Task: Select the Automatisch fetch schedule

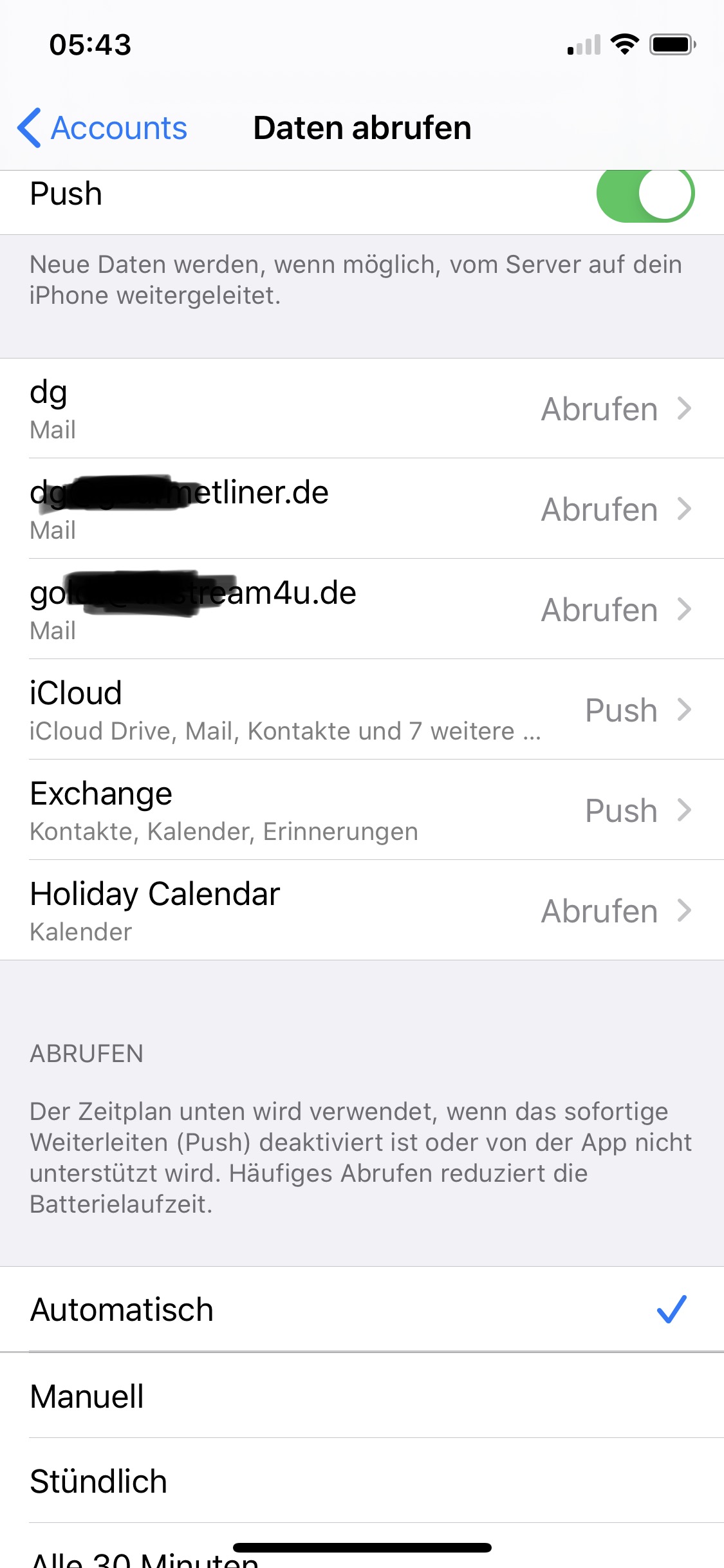Action: tap(362, 1310)
